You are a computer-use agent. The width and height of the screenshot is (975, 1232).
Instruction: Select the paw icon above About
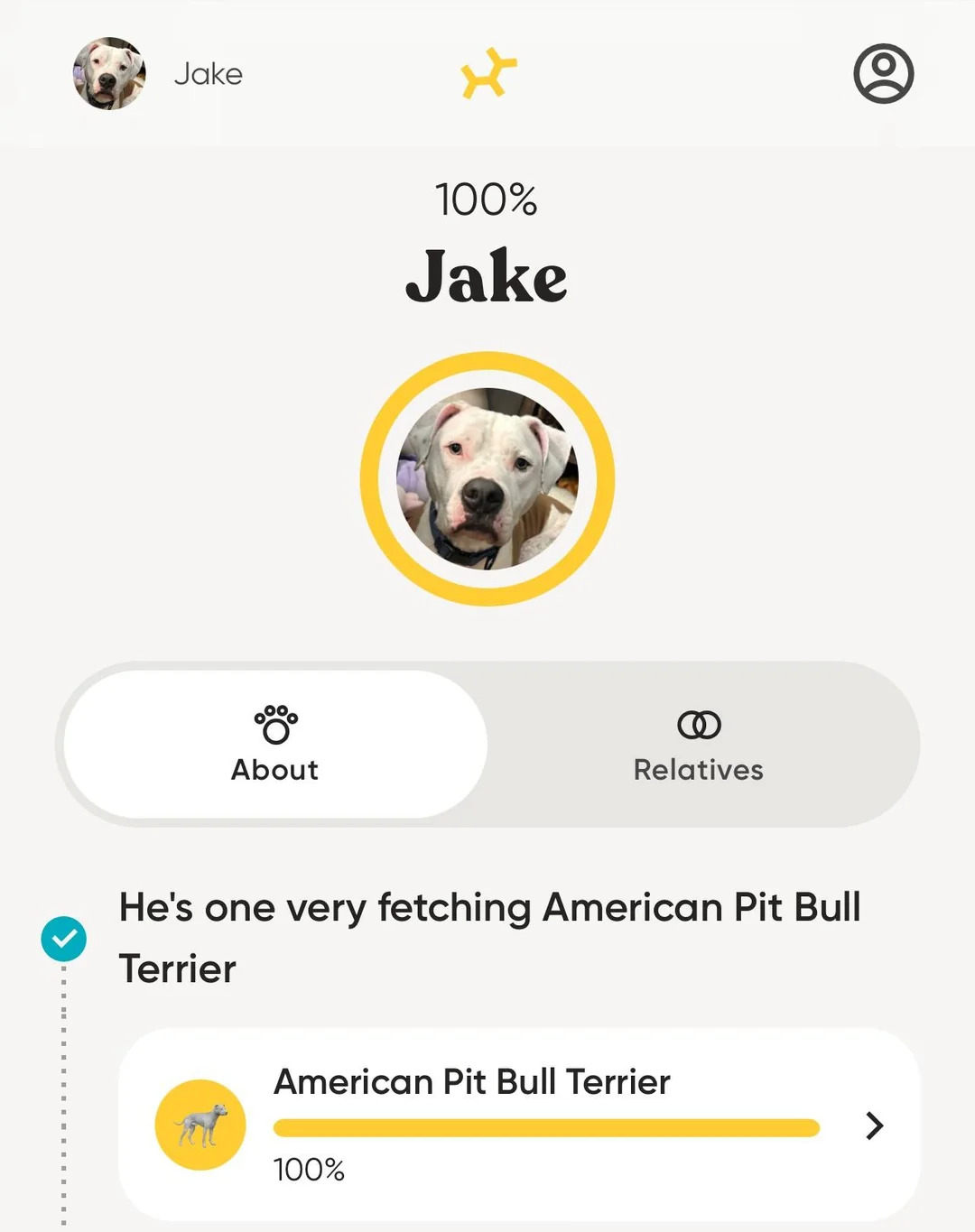(x=274, y=724)
